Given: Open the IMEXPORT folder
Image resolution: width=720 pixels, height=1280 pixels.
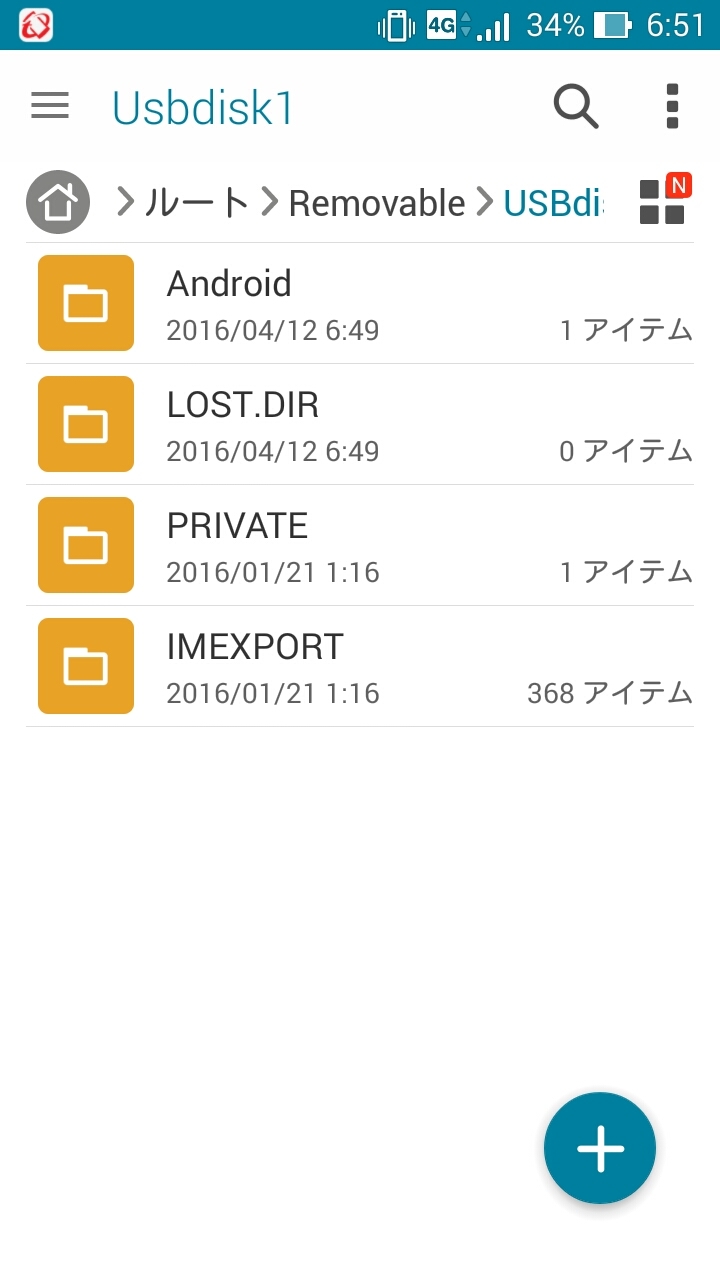Looking at the screenshot, I should [x=360, y=666].
